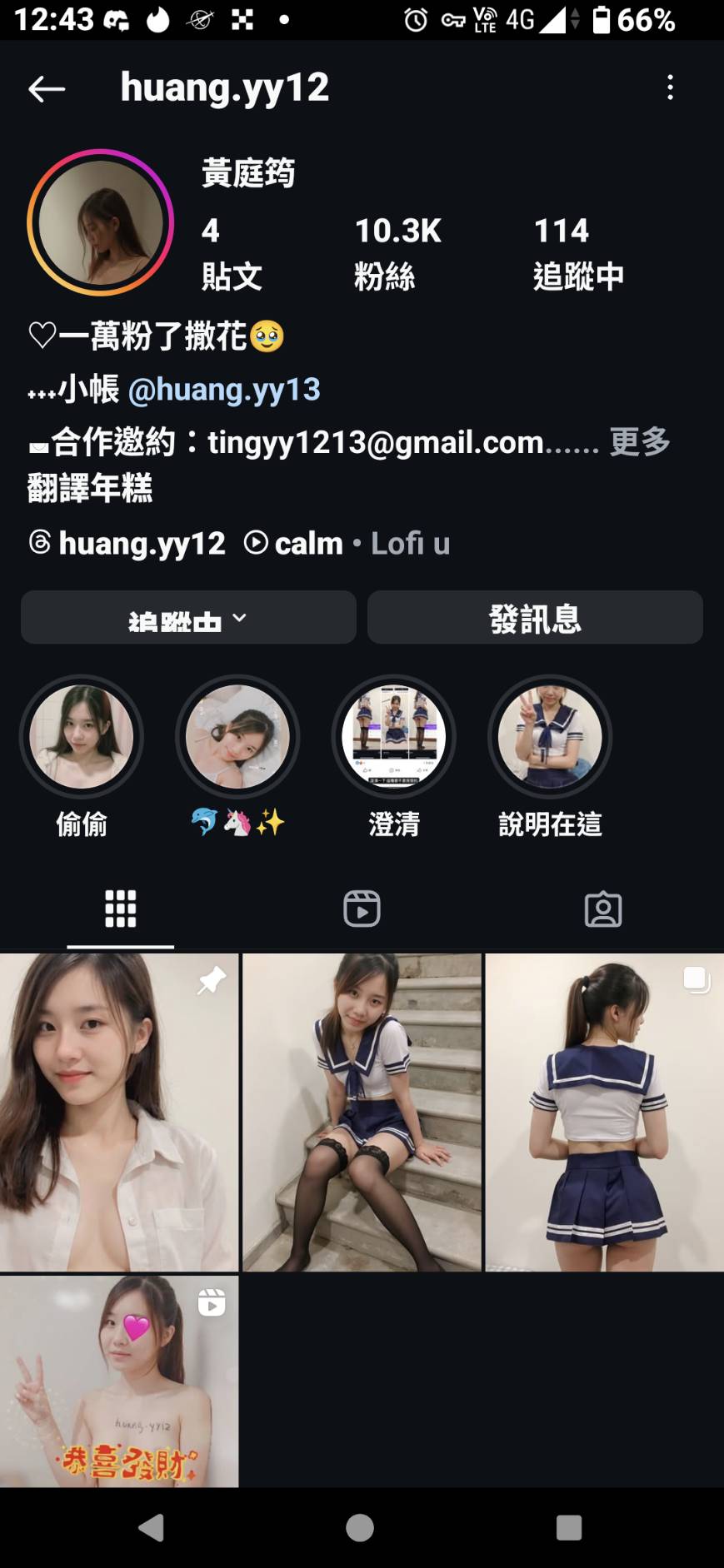Tap the system home button

[360, 1527]
